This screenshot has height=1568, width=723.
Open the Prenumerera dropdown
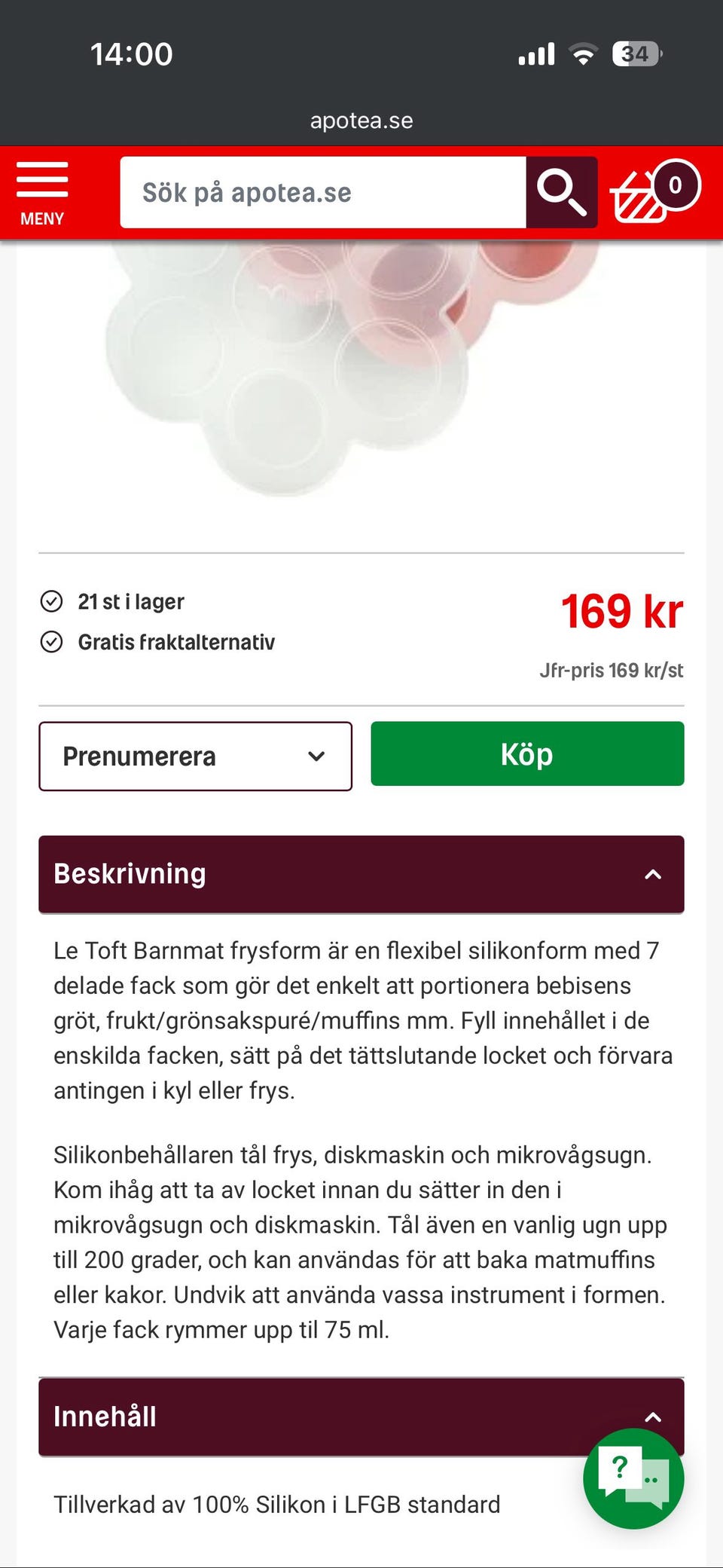click(195, 756)
